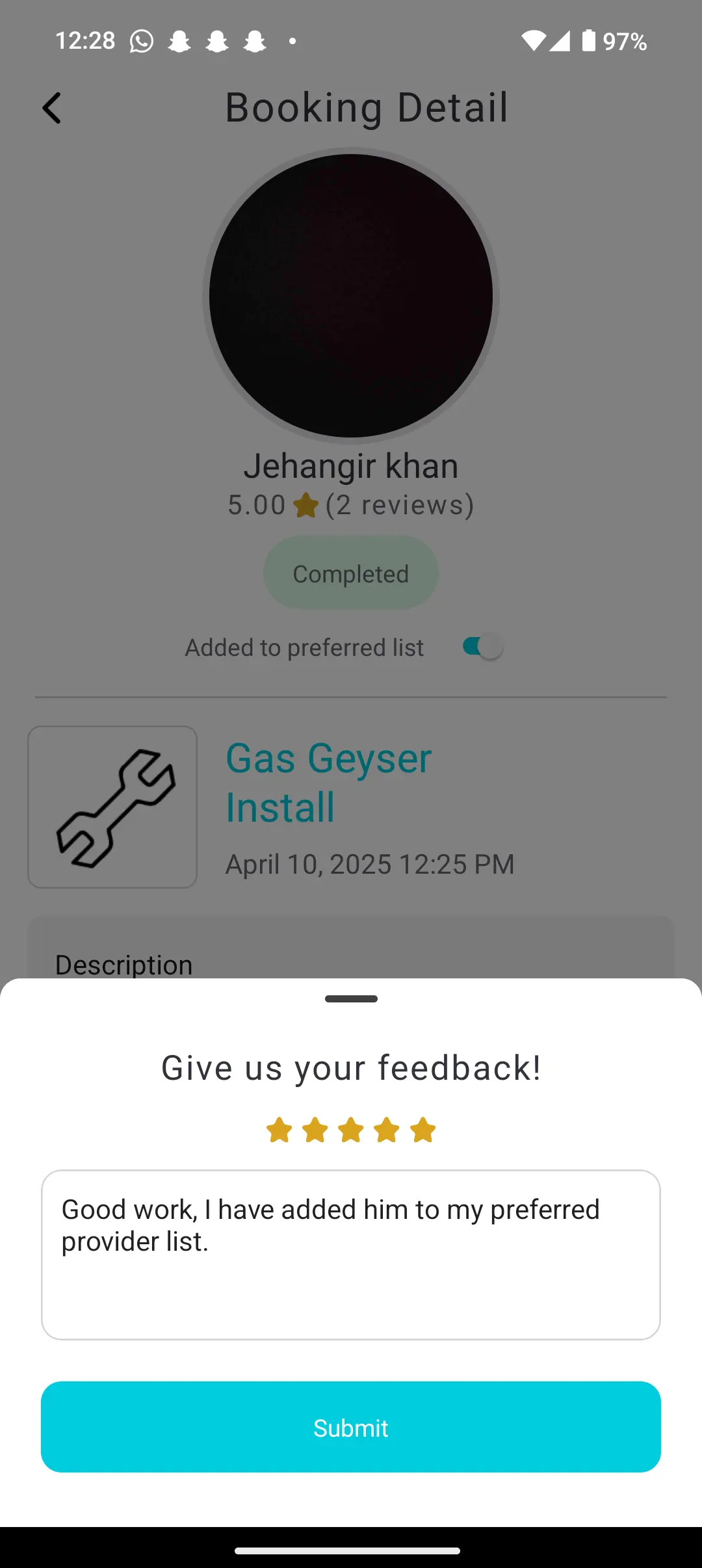Tap the bottom sheet drag handle
This screenshot has height=1568, width=702.
(351, 999)
